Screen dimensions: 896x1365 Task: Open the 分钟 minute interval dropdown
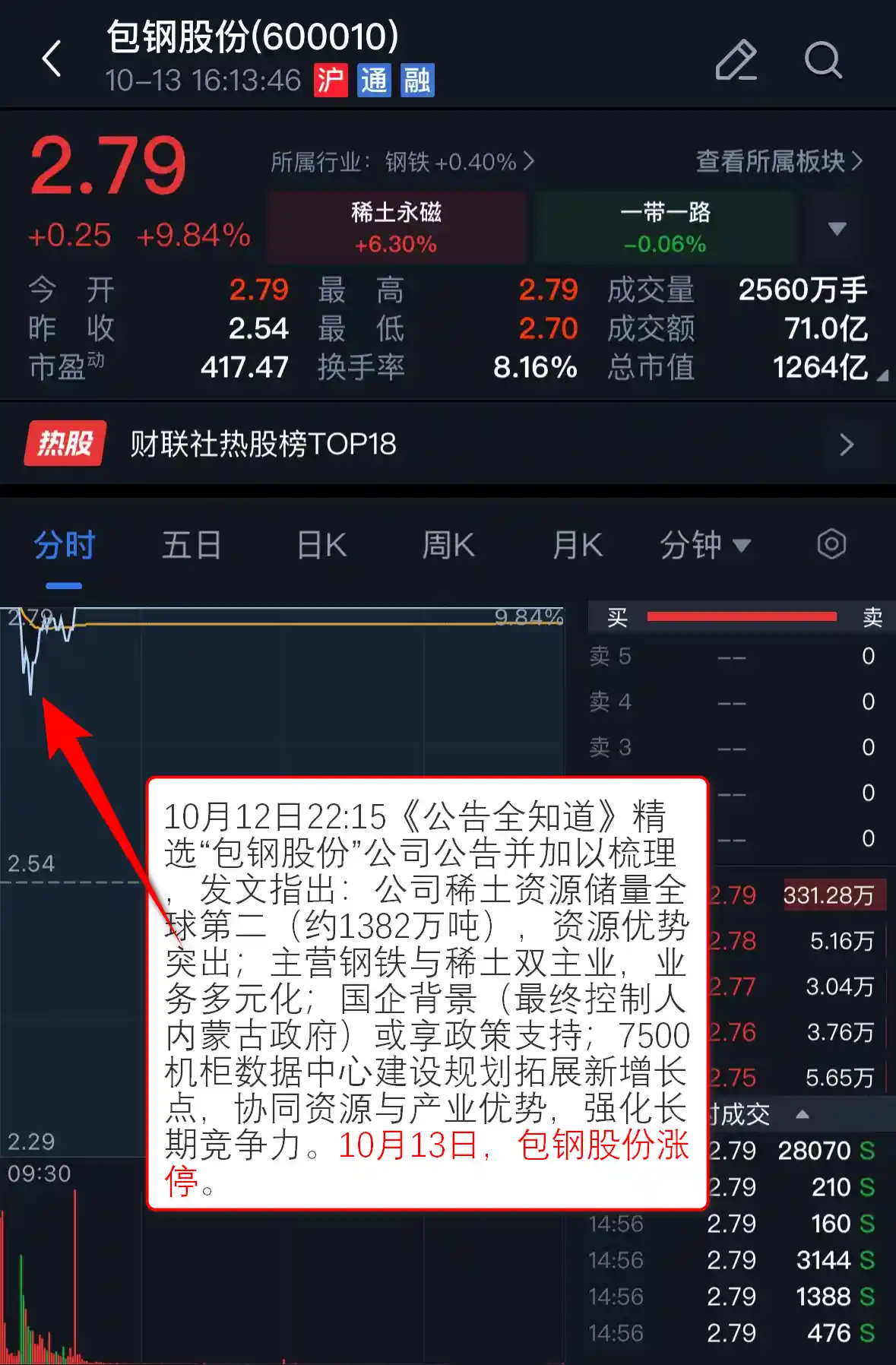coord(705,544)
